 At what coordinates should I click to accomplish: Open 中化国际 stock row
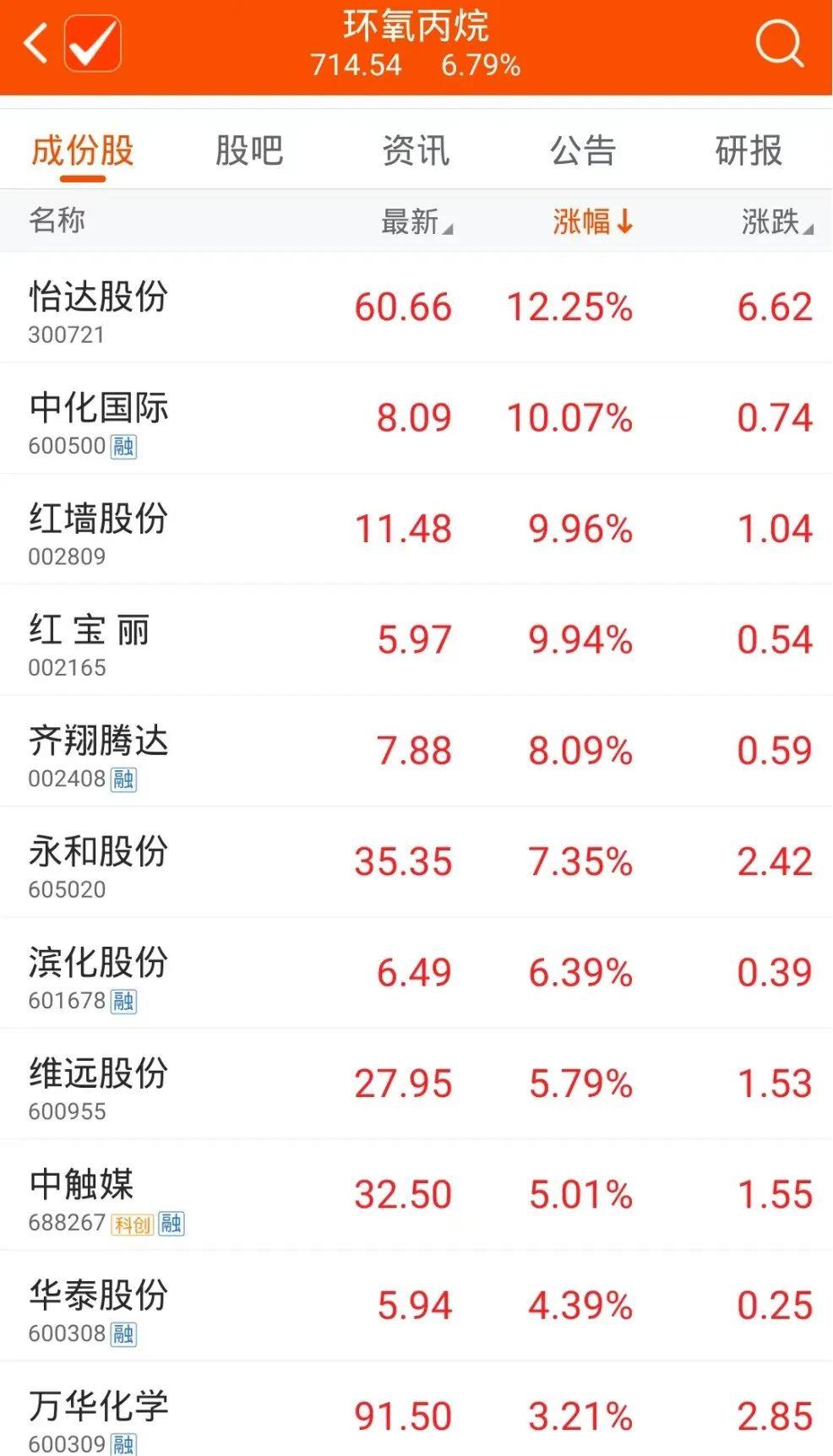[416, 418]
